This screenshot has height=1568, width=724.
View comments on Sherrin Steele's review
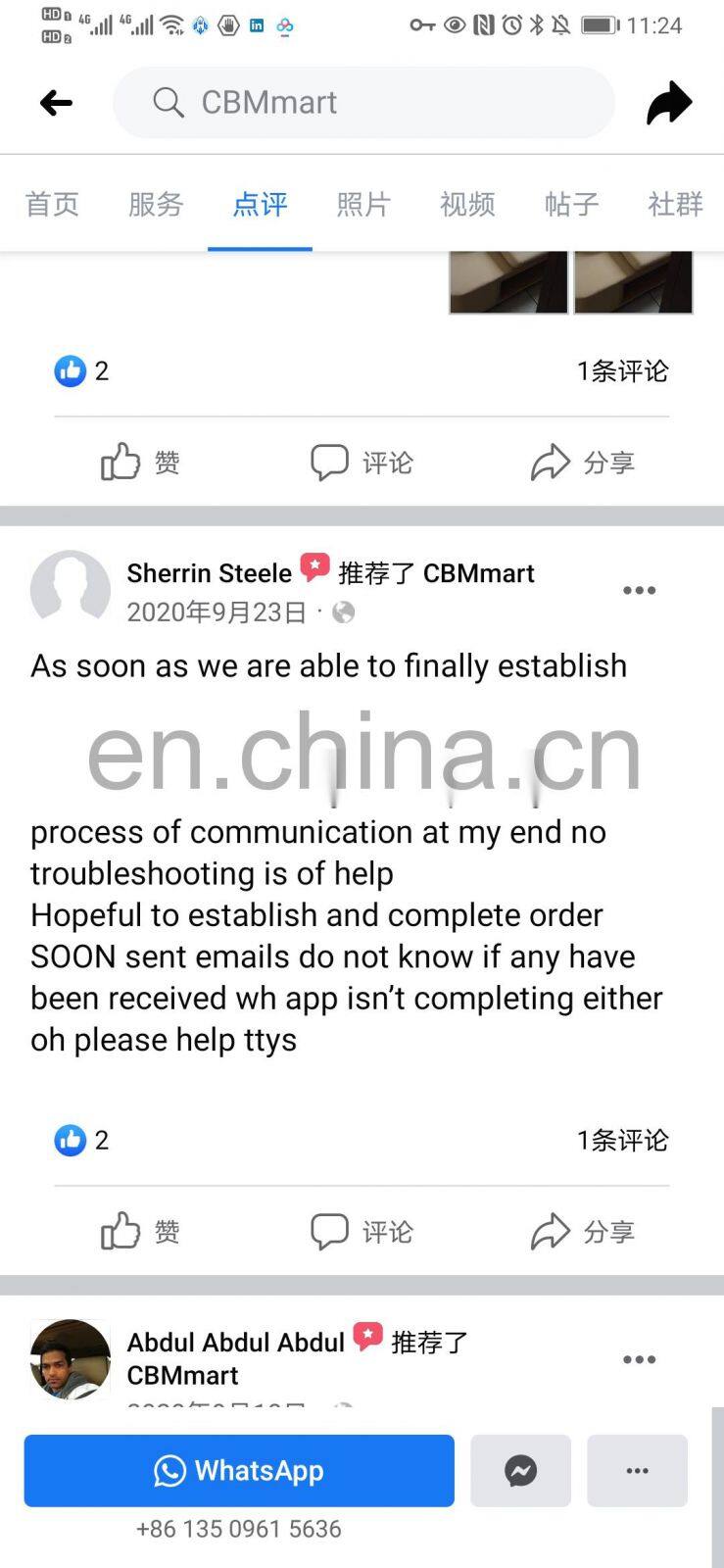(x=622, y=1140)
